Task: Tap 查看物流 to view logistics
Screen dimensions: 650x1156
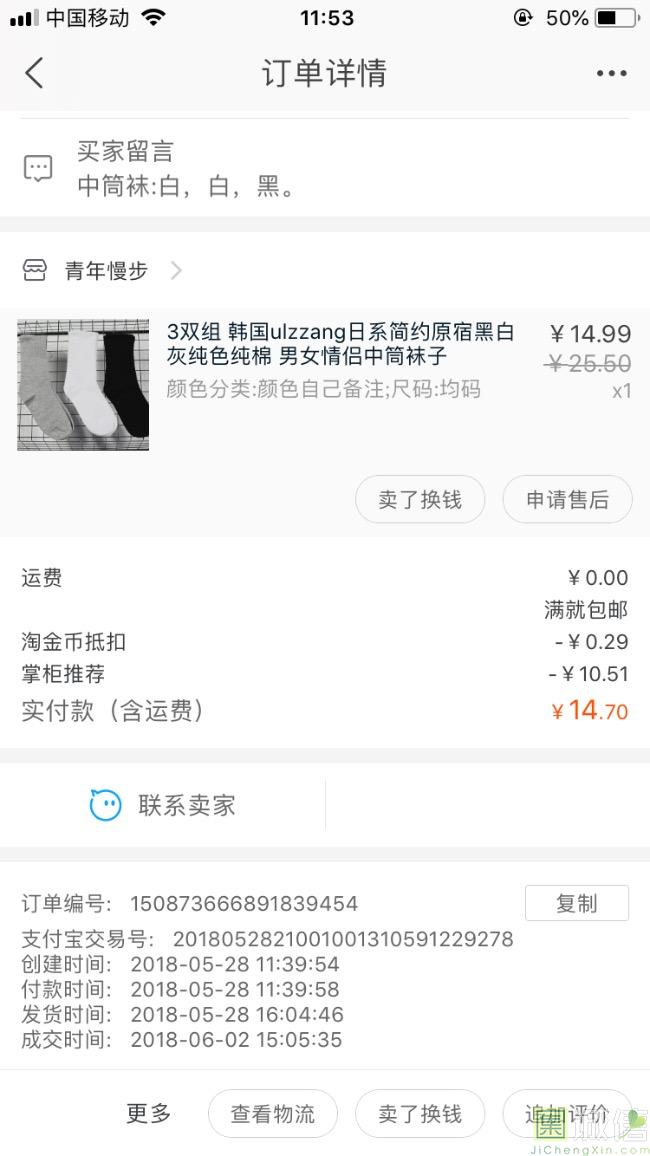Action: [x=273, y=1114]
